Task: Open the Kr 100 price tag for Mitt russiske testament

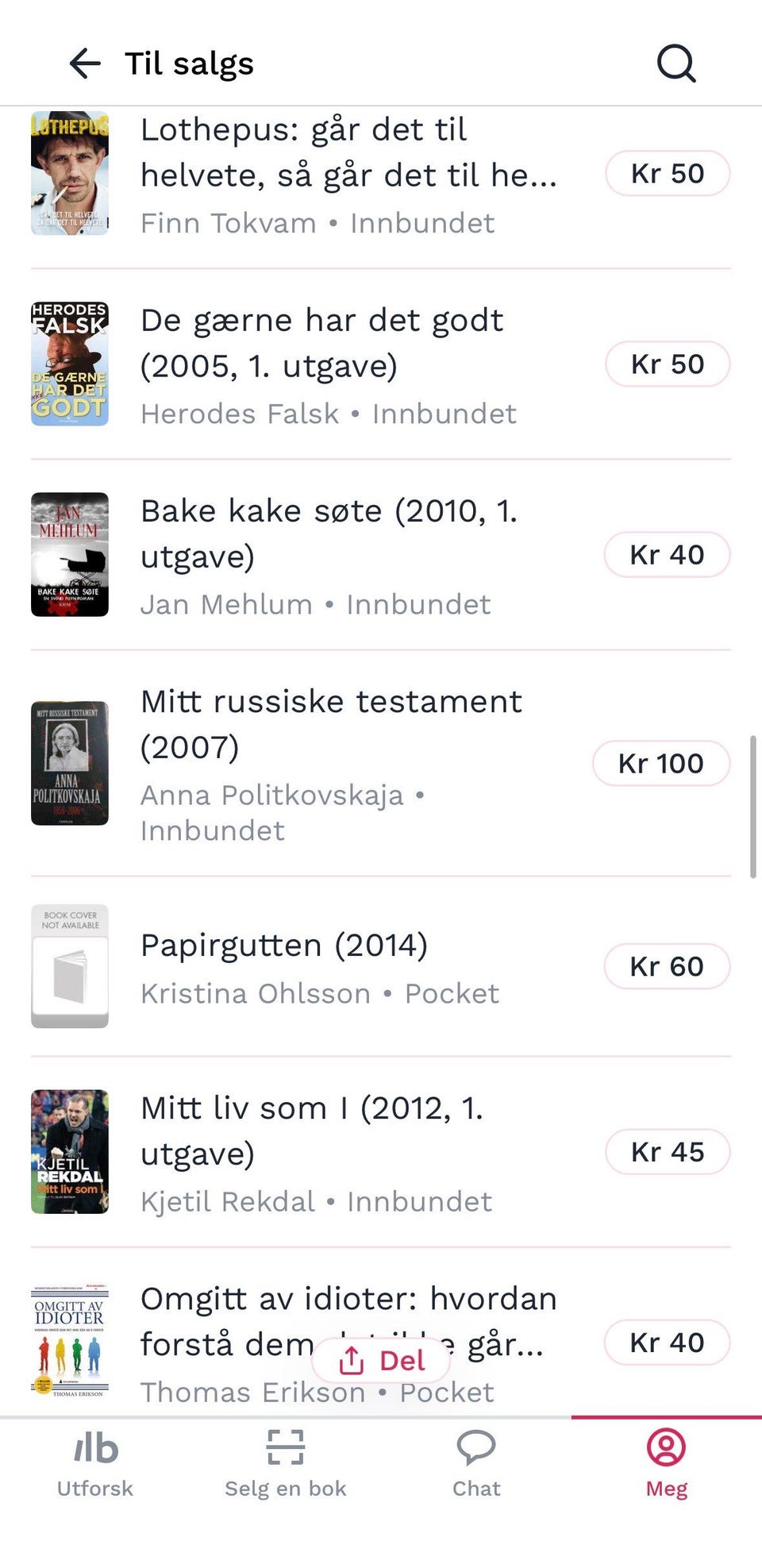Action: pos(660,763)
